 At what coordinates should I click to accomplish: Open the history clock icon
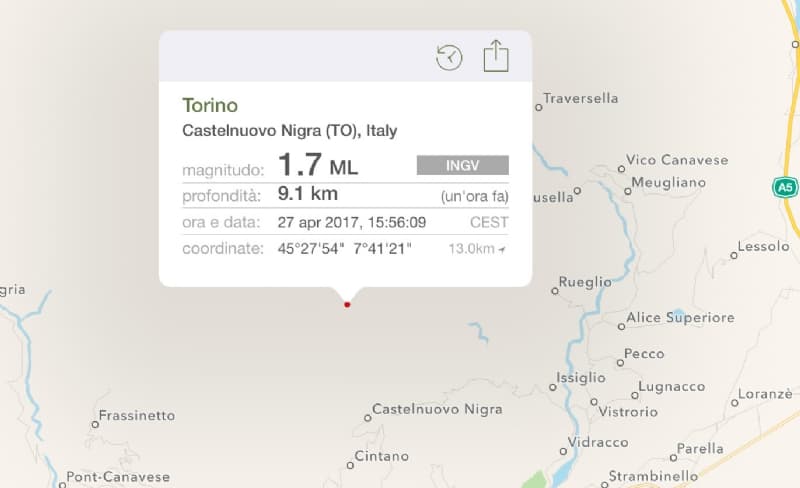tap(449, 57)
